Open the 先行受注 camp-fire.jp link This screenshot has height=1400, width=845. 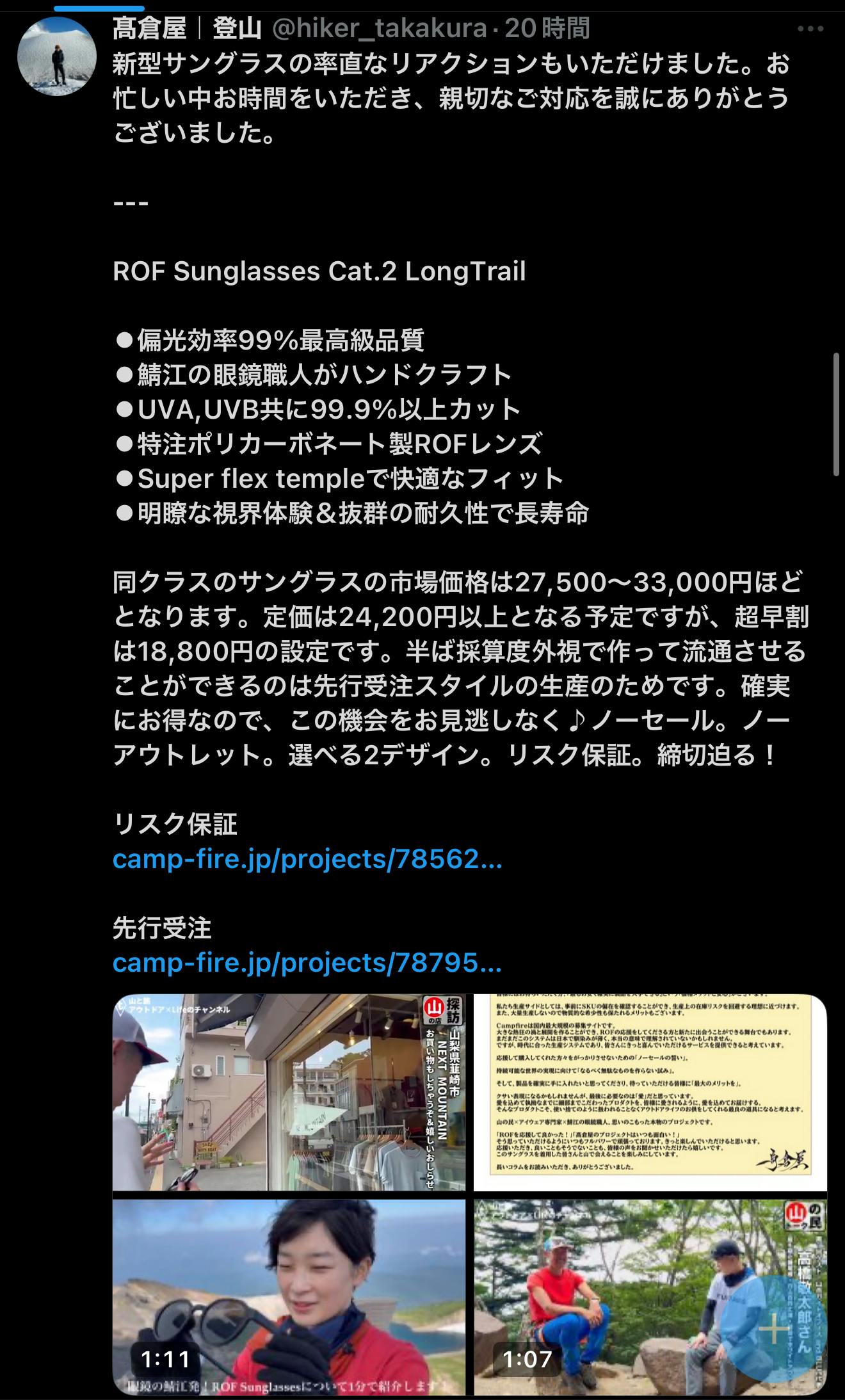pyautogui.click(x=307, y=962)
